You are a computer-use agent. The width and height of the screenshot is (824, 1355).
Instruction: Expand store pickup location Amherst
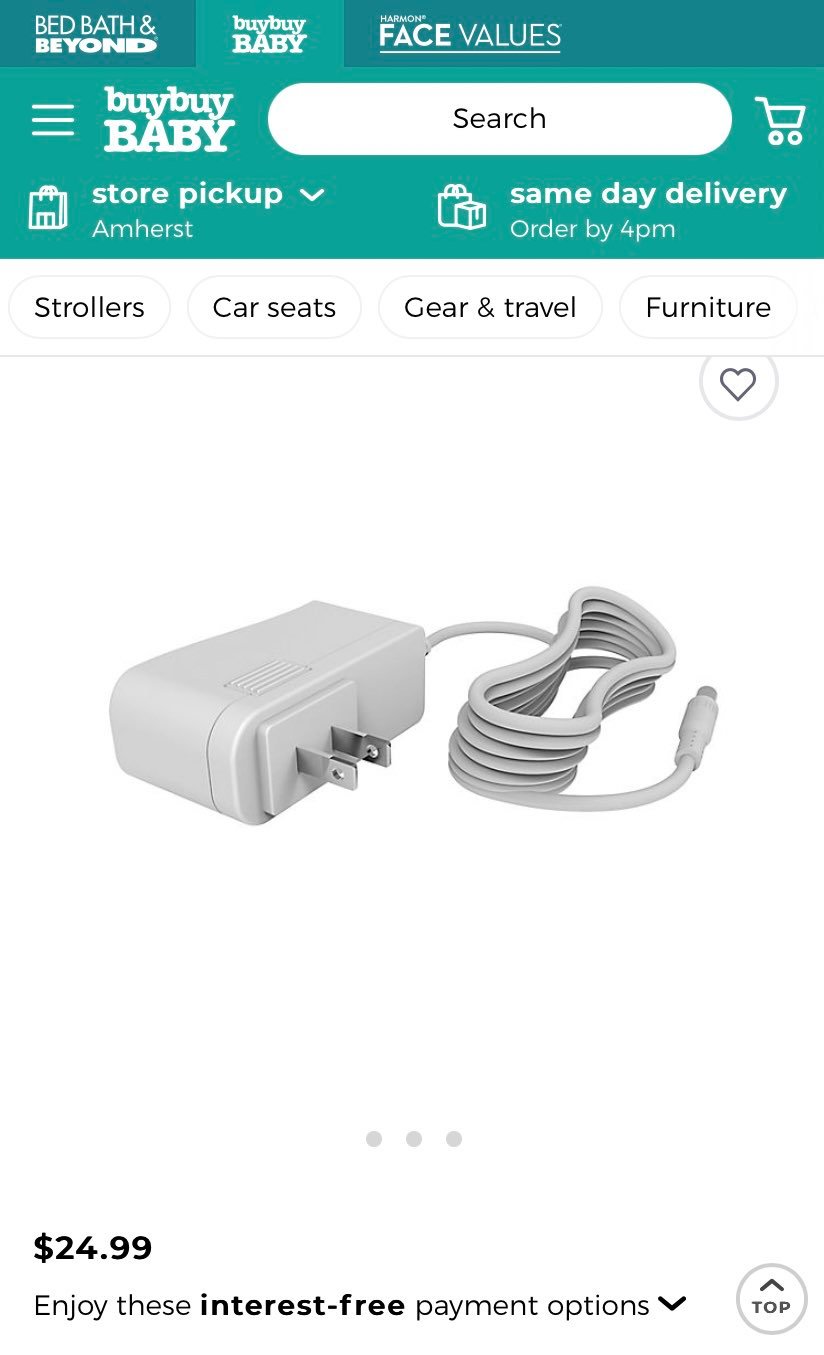[x=178, y=210]
